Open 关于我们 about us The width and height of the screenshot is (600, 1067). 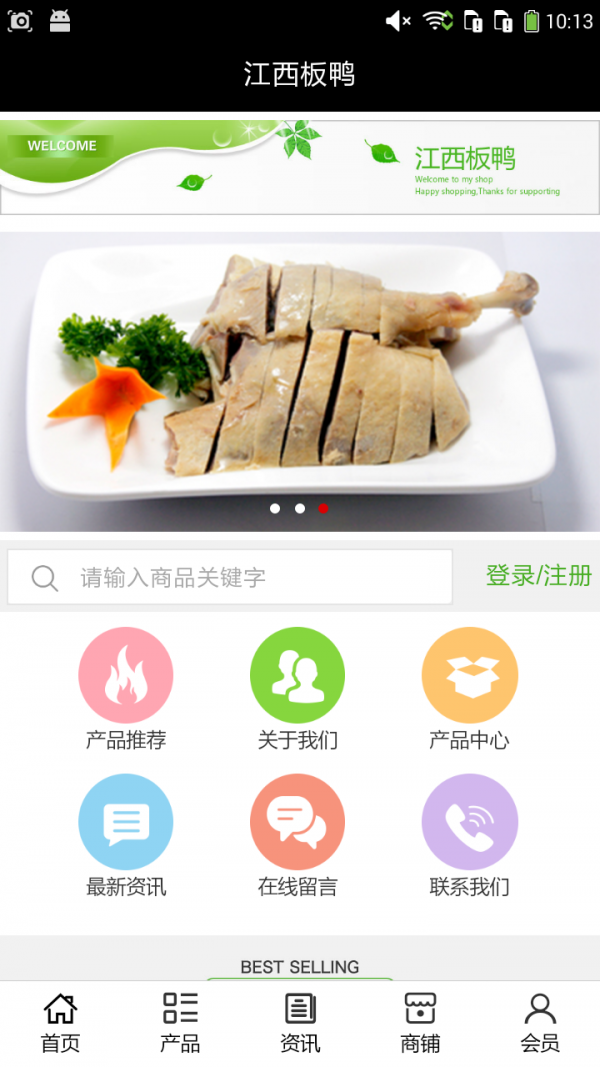(297, 689)
